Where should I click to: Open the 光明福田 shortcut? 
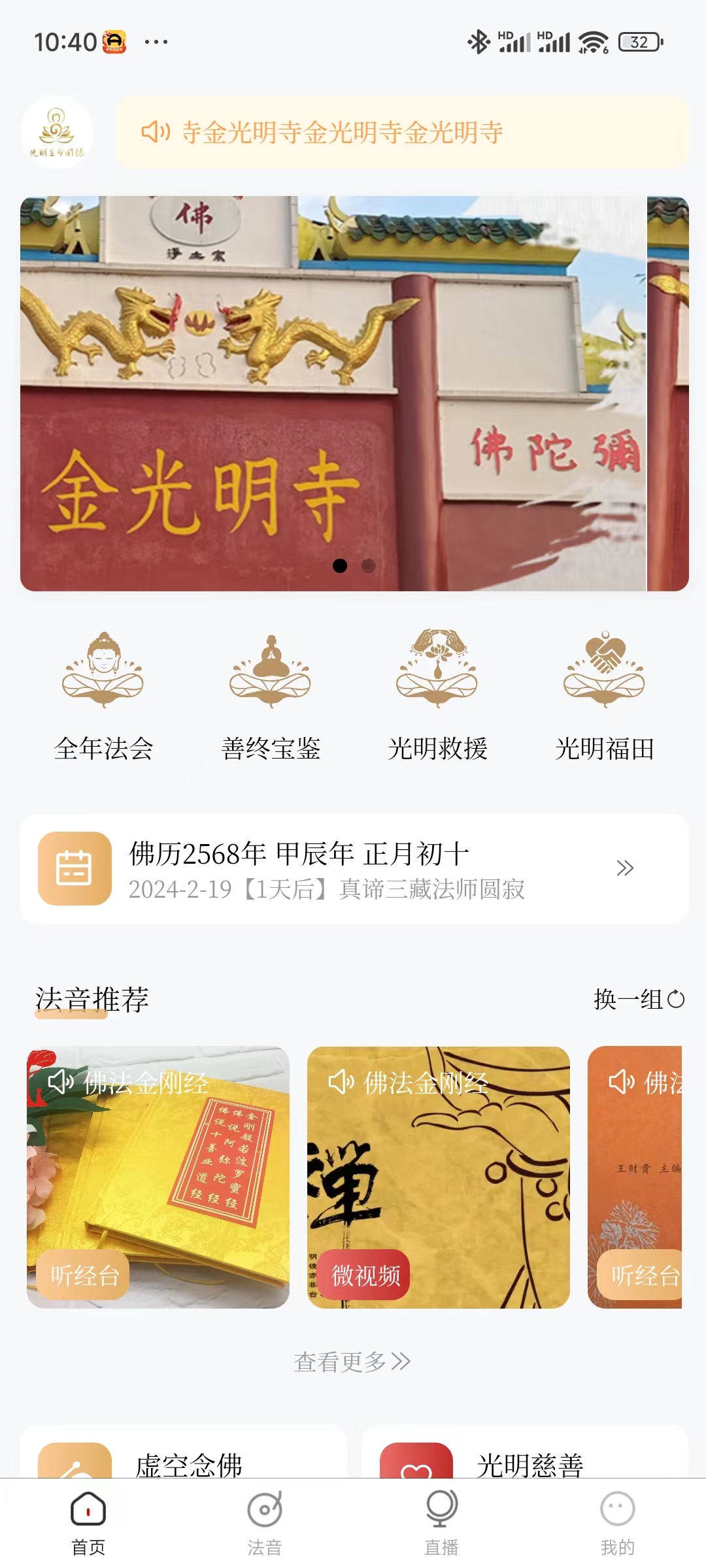605,696
